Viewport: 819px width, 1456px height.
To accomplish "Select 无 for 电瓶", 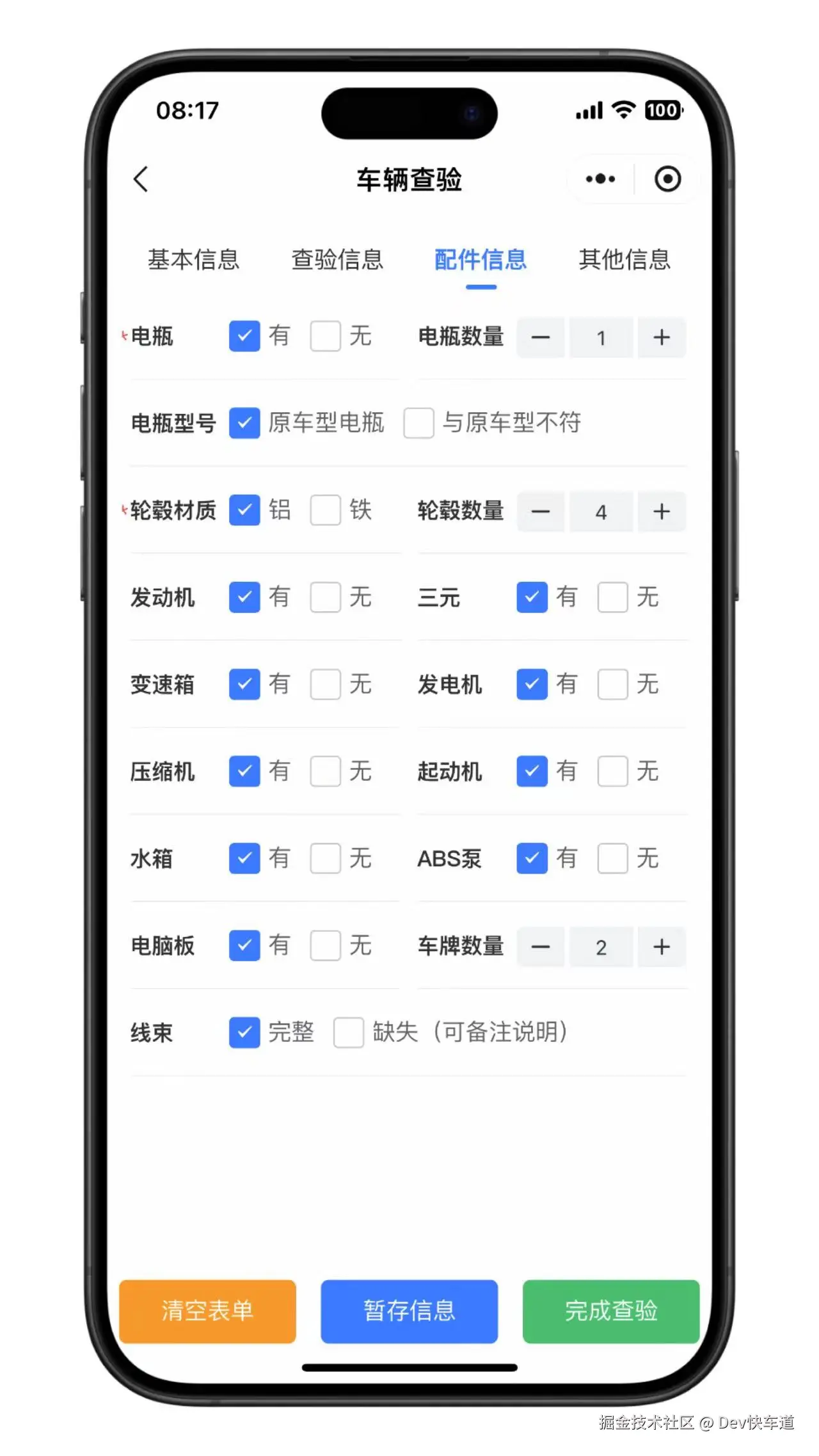I will [x=326, y=336].
